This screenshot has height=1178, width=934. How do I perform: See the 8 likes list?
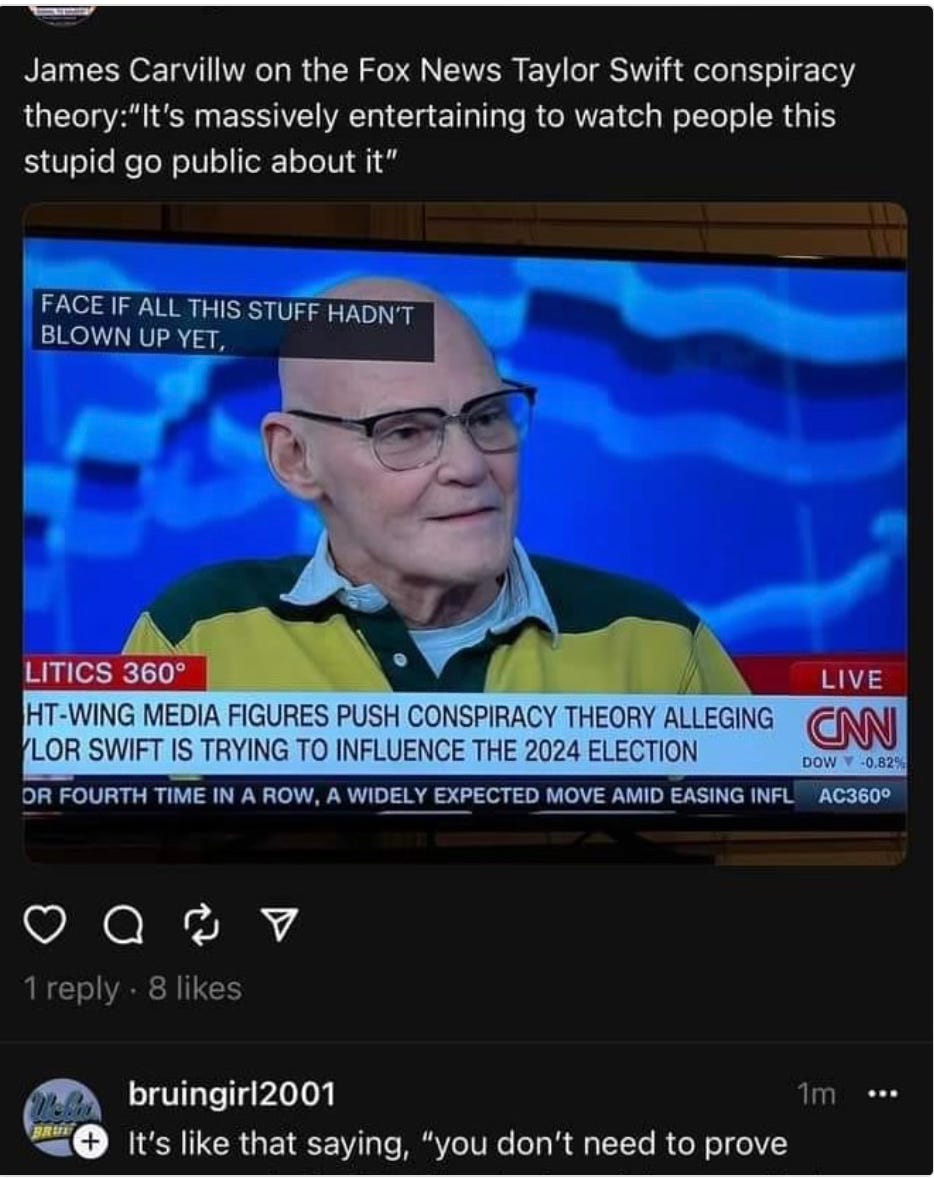tap(195, 989)
